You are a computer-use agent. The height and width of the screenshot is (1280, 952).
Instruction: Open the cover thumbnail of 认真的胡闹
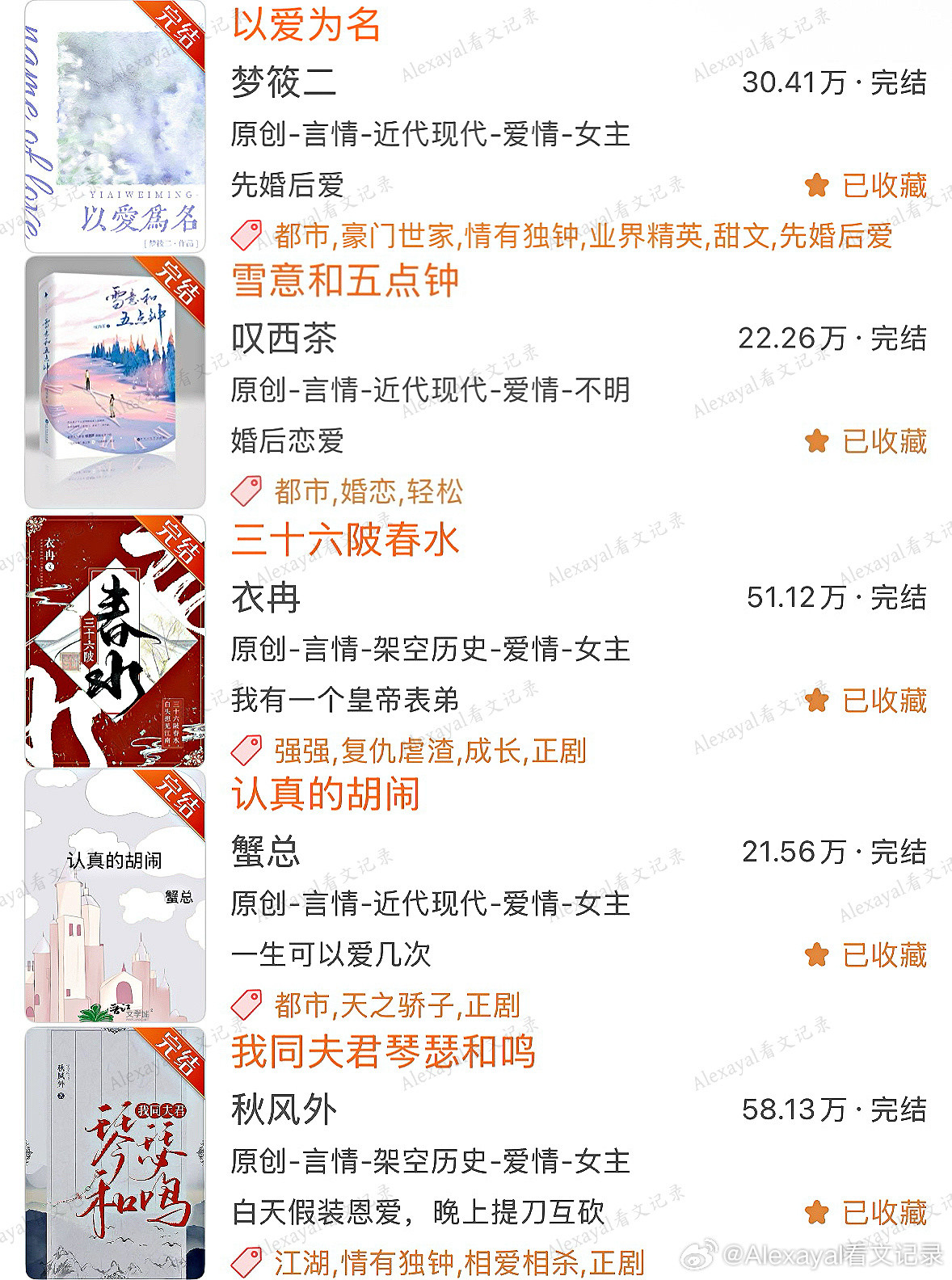[115, 897]
